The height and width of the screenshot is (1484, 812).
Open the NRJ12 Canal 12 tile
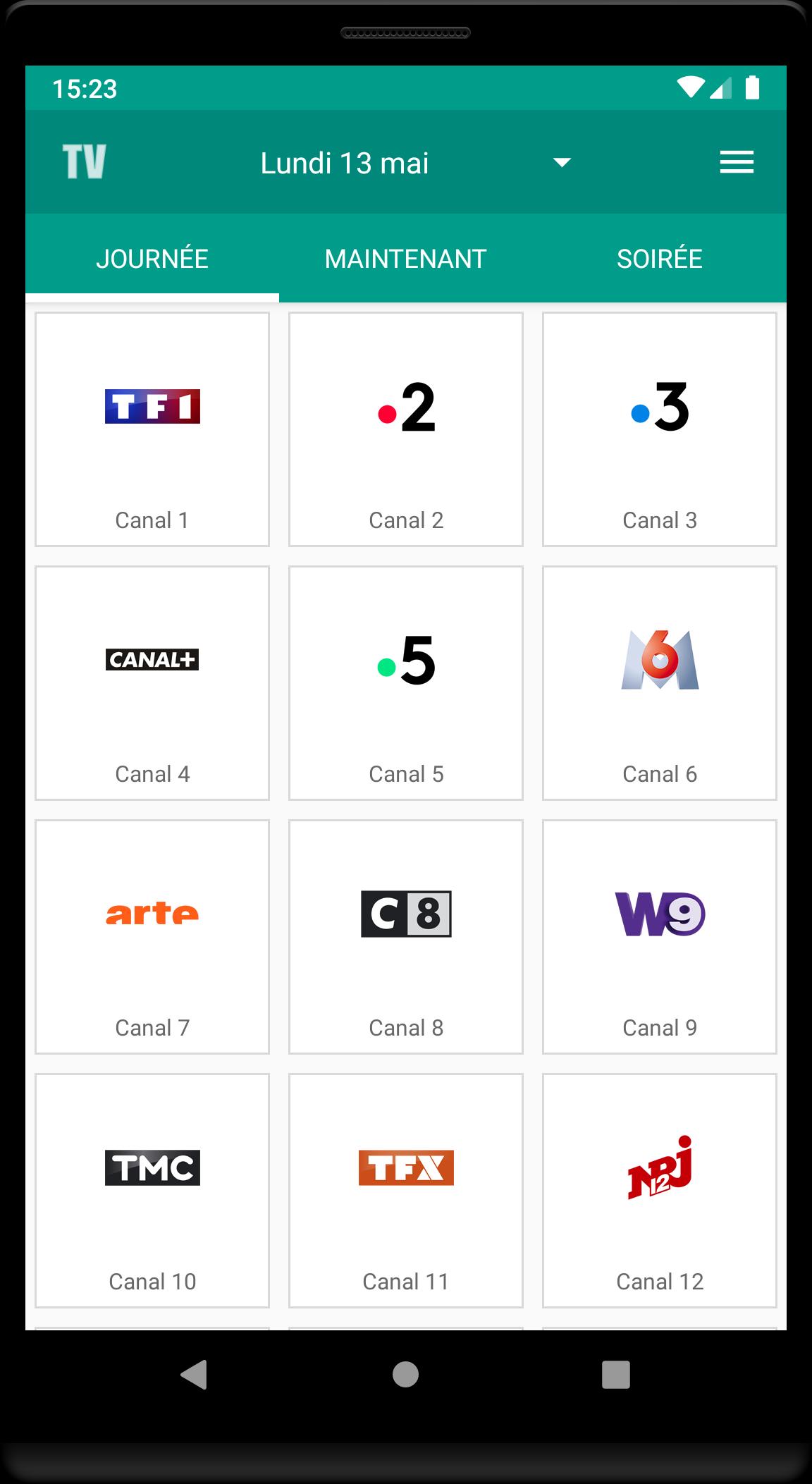click(660, 1191)
